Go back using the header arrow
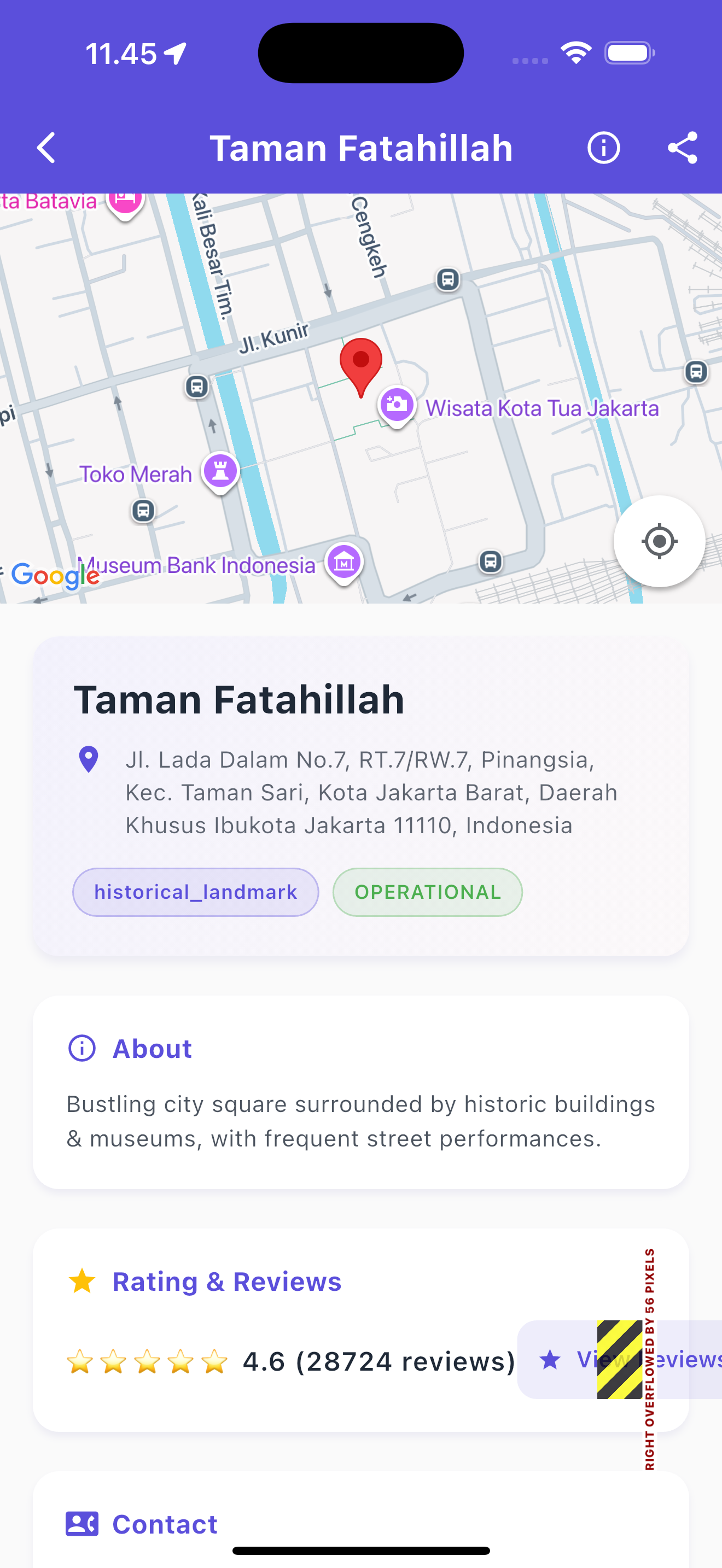 [46, 148]
